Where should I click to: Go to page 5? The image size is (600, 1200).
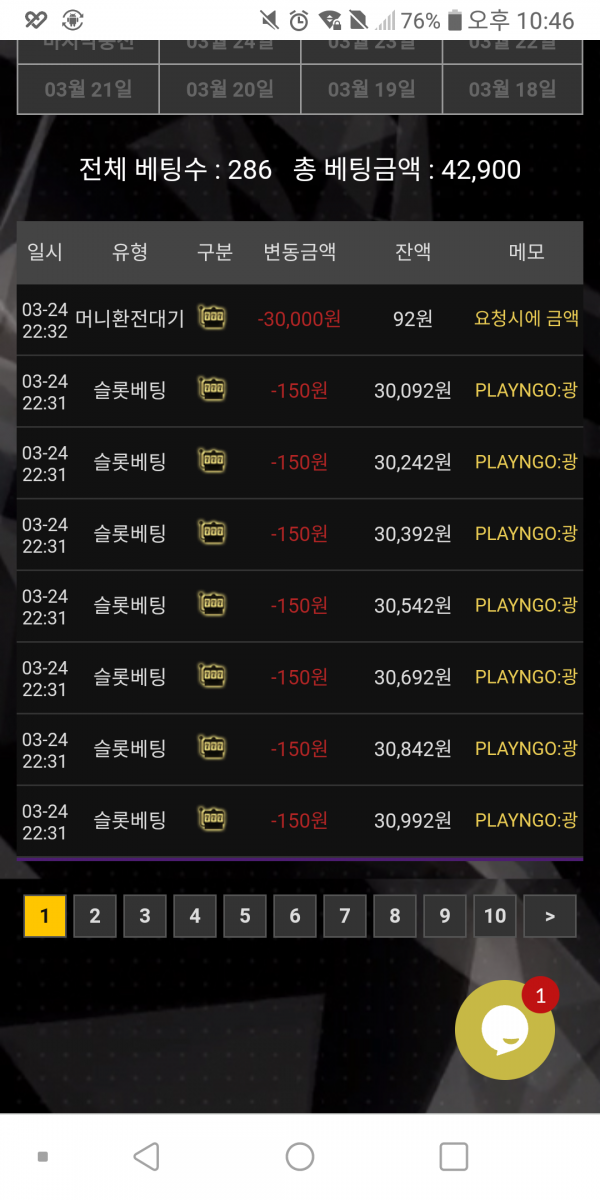(245, 916)
